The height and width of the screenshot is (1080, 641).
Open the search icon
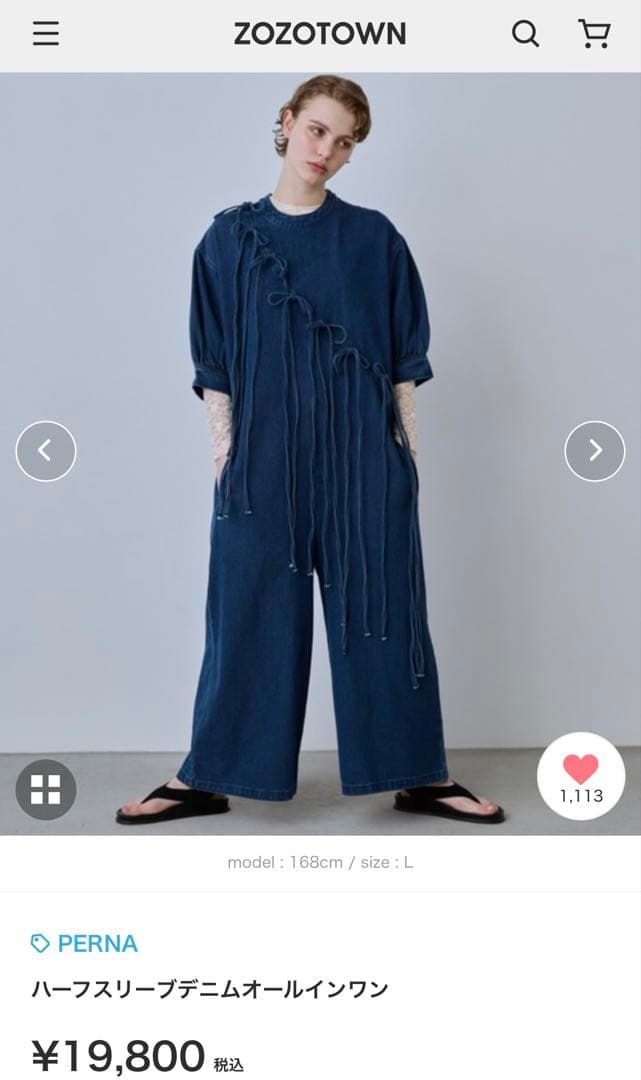pos(525,34)
